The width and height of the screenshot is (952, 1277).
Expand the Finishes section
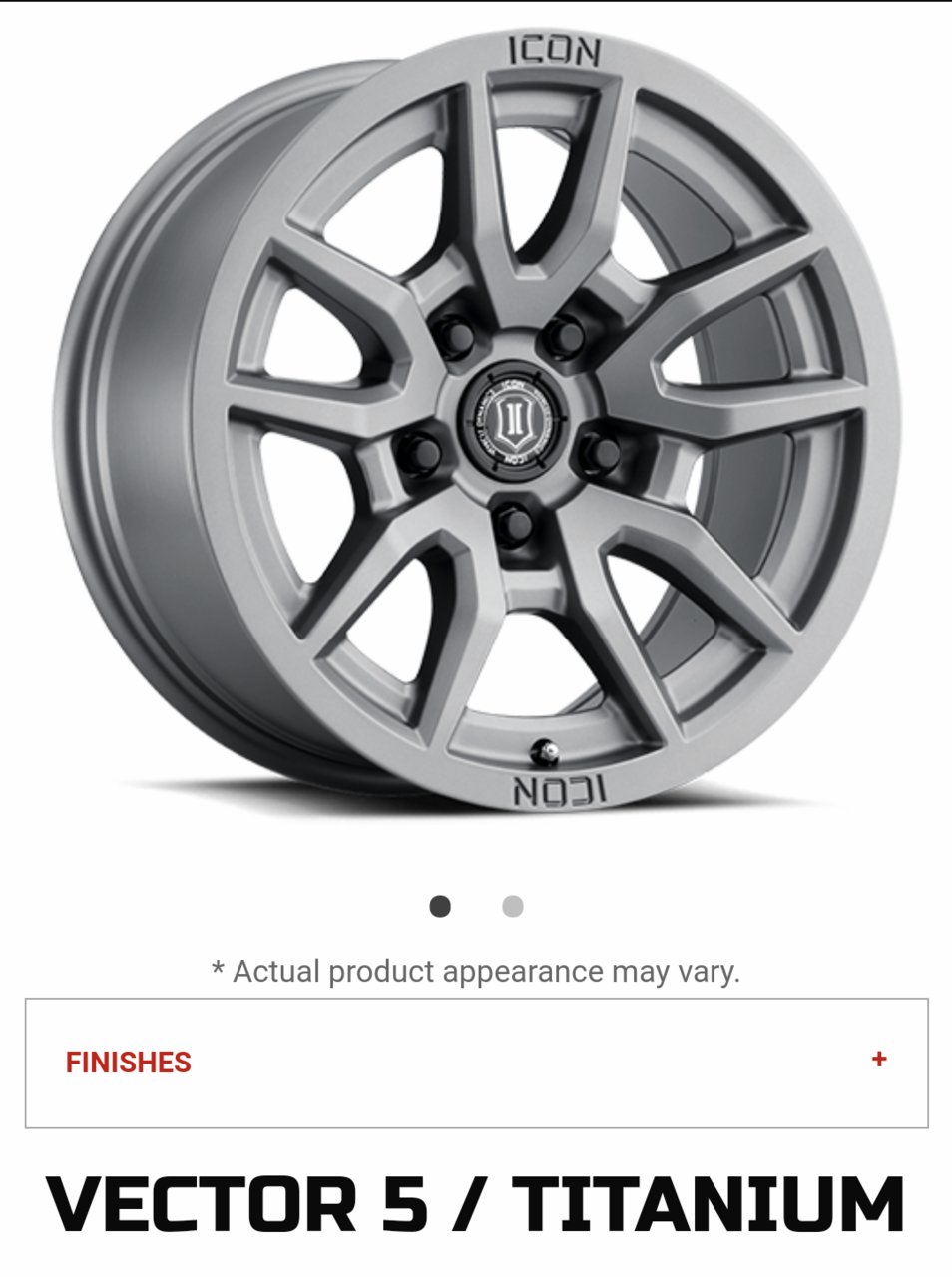(x=877, y=1060)
